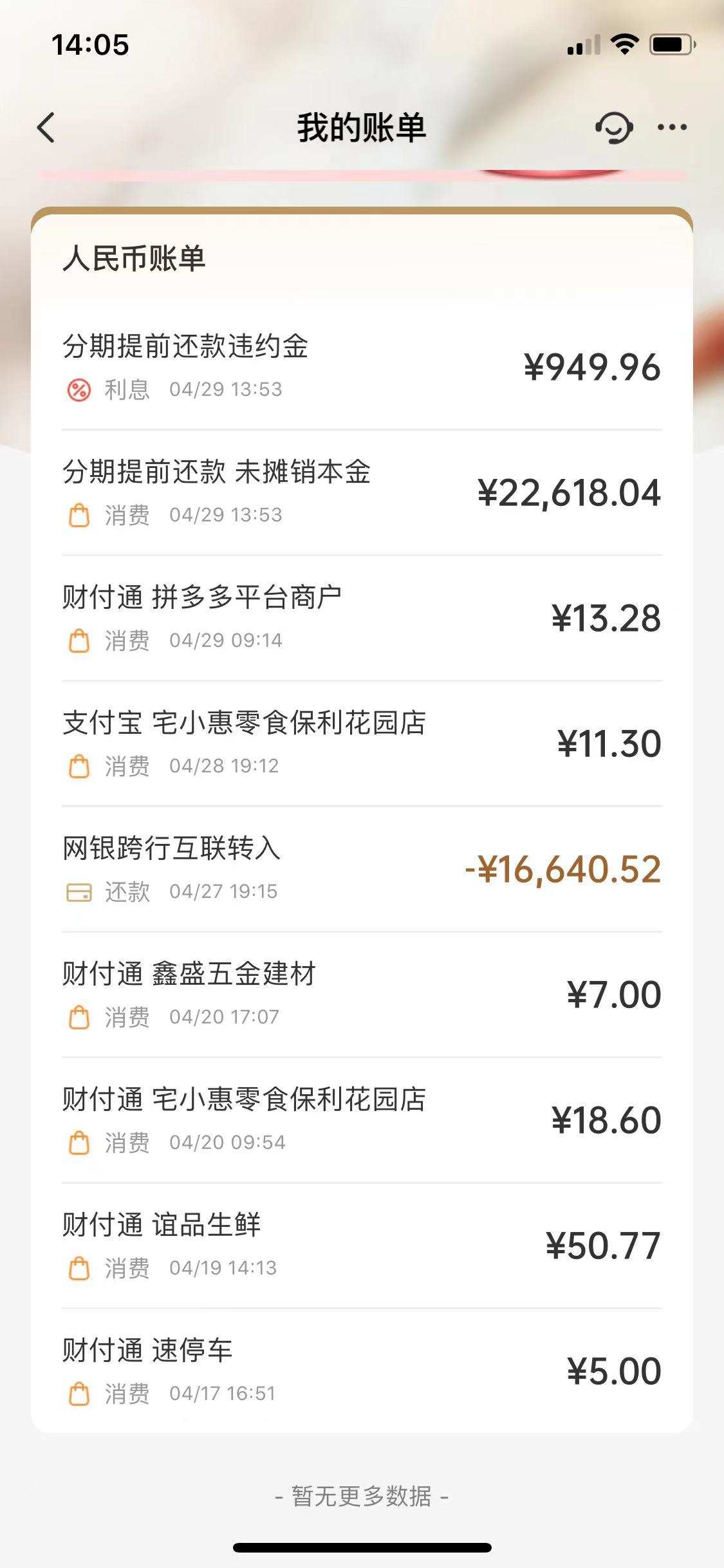Open 分期提前还款 未摊销本金 entry
Image resolution: width=724 pixels, height=1568 pixels.
[x=362, y=492]
